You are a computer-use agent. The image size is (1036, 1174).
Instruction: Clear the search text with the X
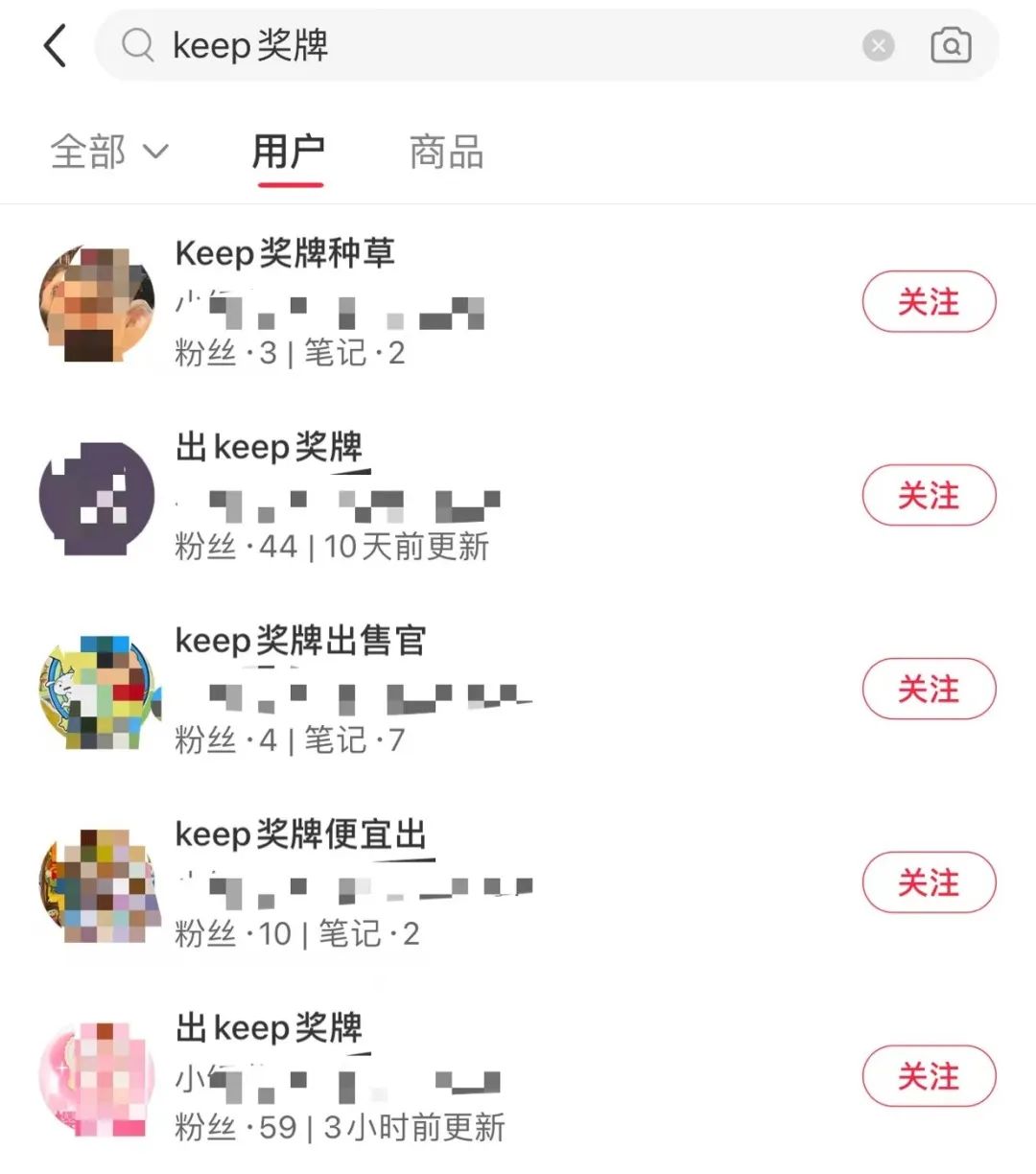coord(878,45)
